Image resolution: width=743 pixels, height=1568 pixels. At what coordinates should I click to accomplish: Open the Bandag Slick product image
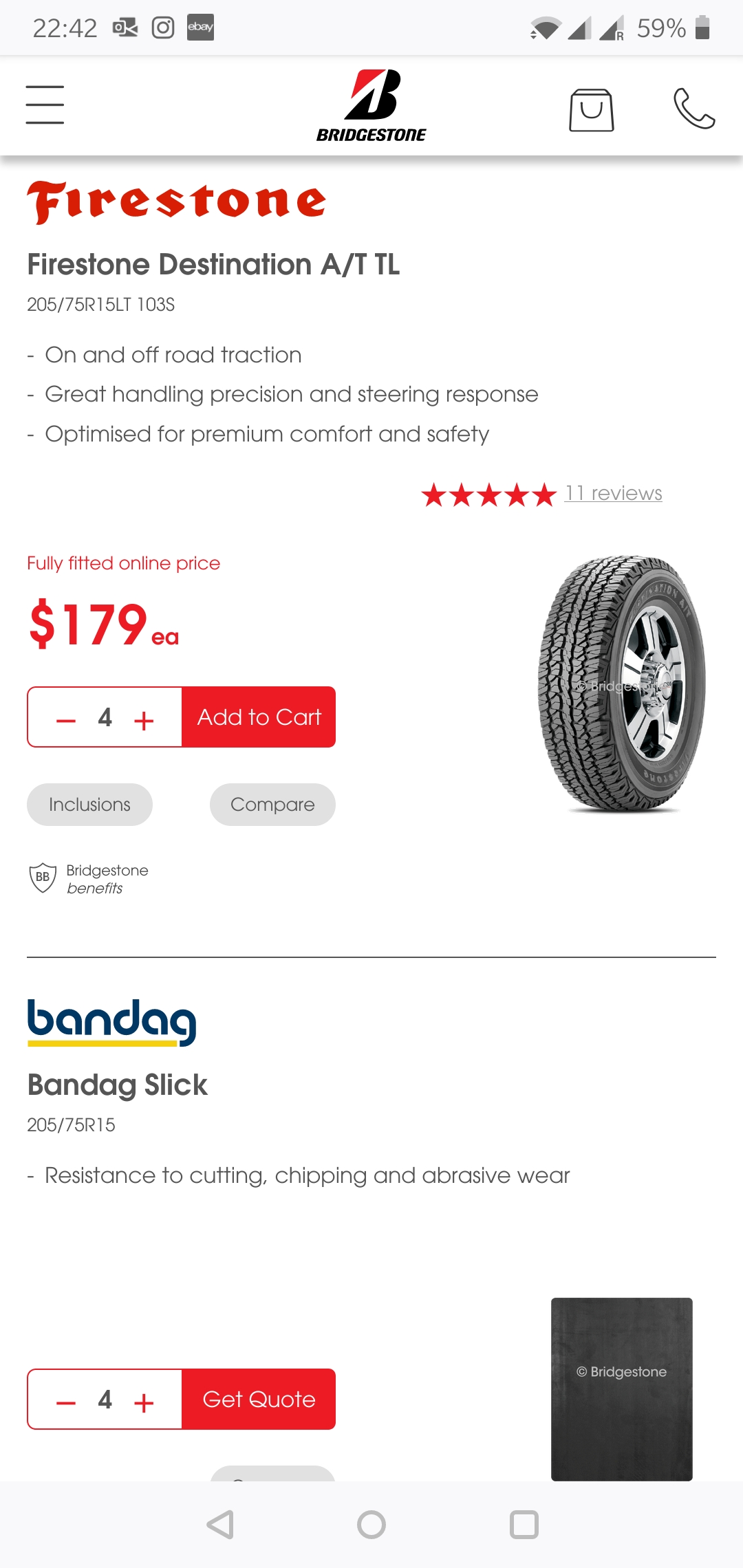(622, 1389)
